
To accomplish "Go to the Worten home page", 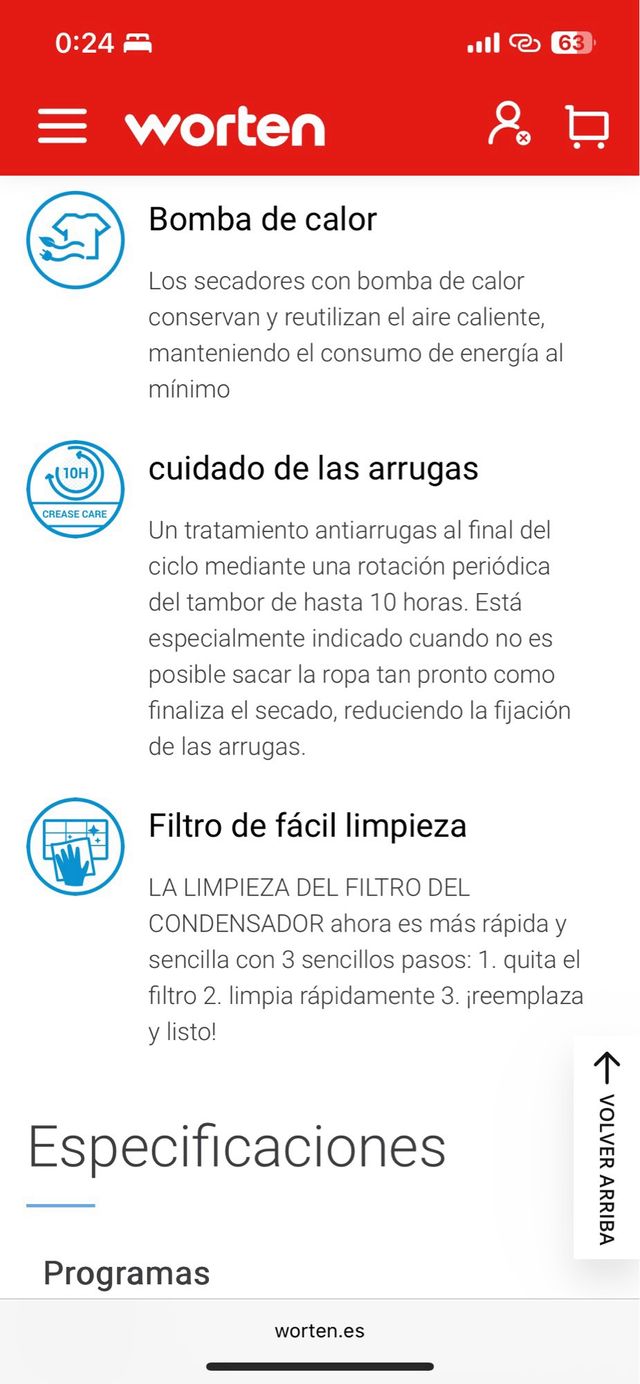I will pyautogui.click(x=225, y=128).
